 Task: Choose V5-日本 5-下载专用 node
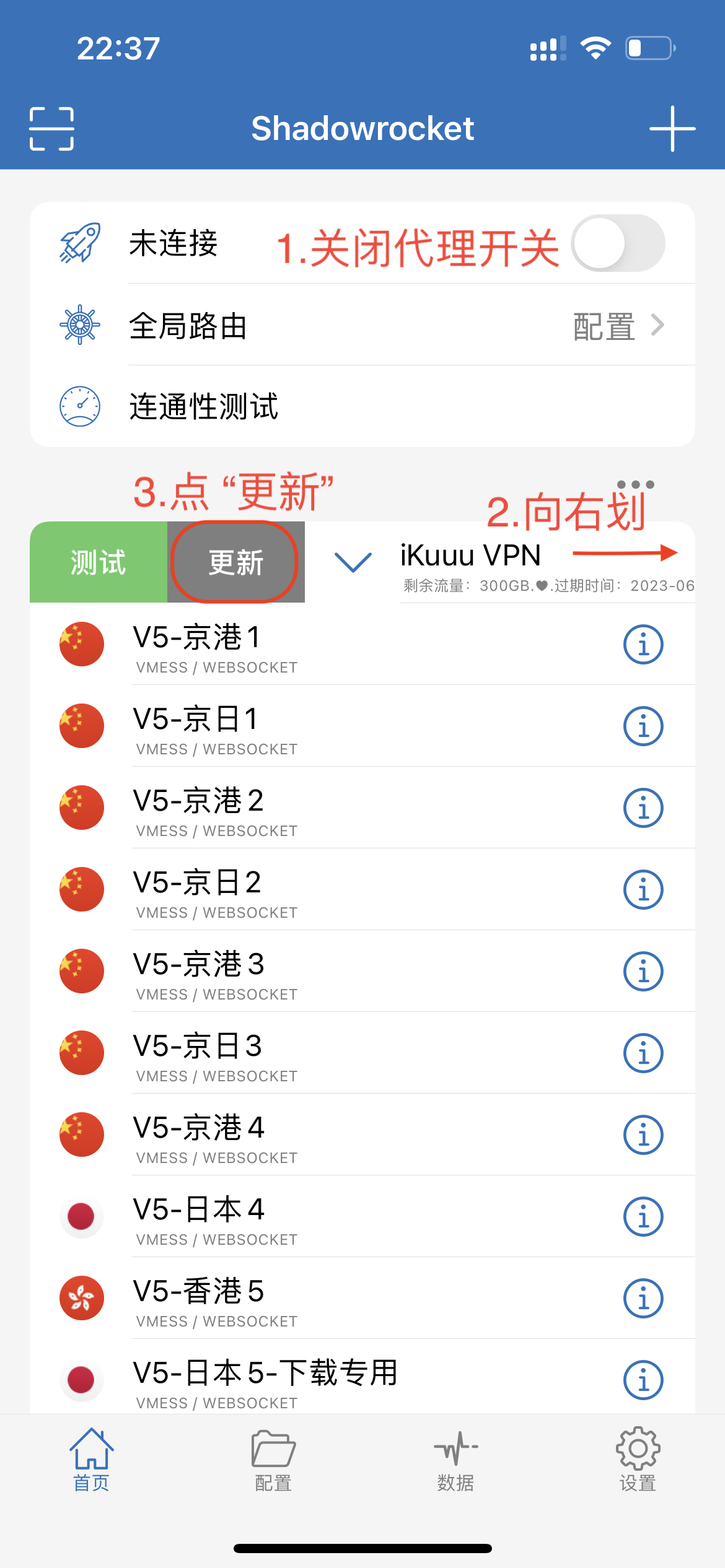point(310,1380)
